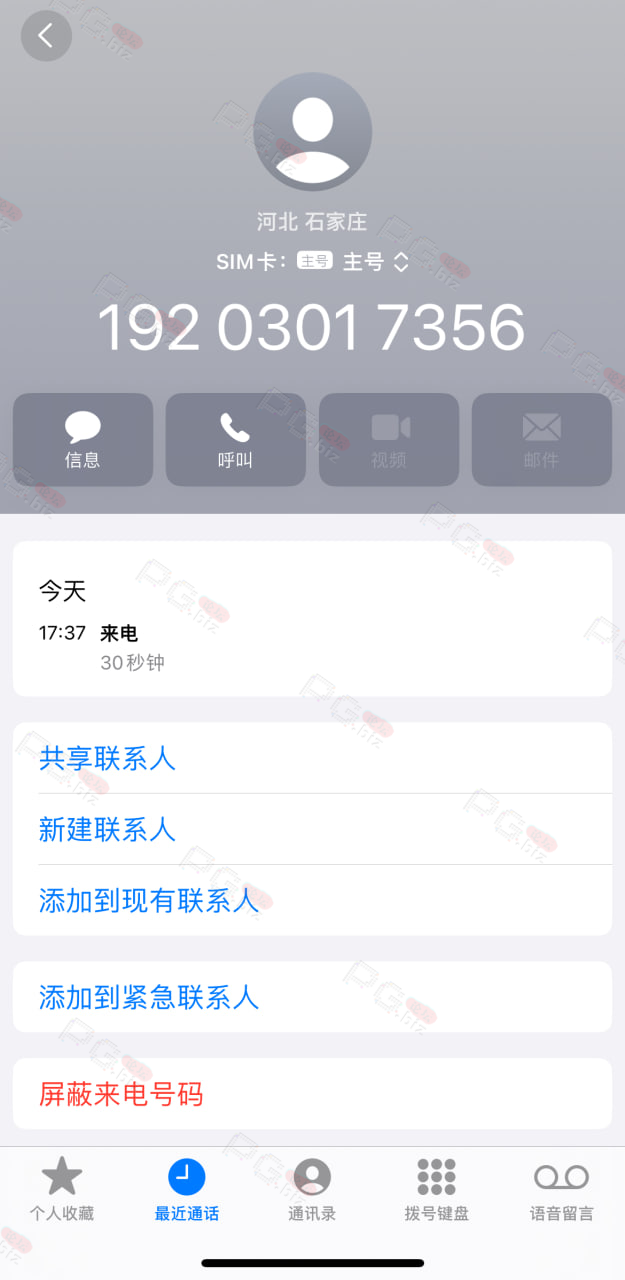Switch to the 个人收藏 tab
Viewport: 625px width, 1280px height.
62,1190
